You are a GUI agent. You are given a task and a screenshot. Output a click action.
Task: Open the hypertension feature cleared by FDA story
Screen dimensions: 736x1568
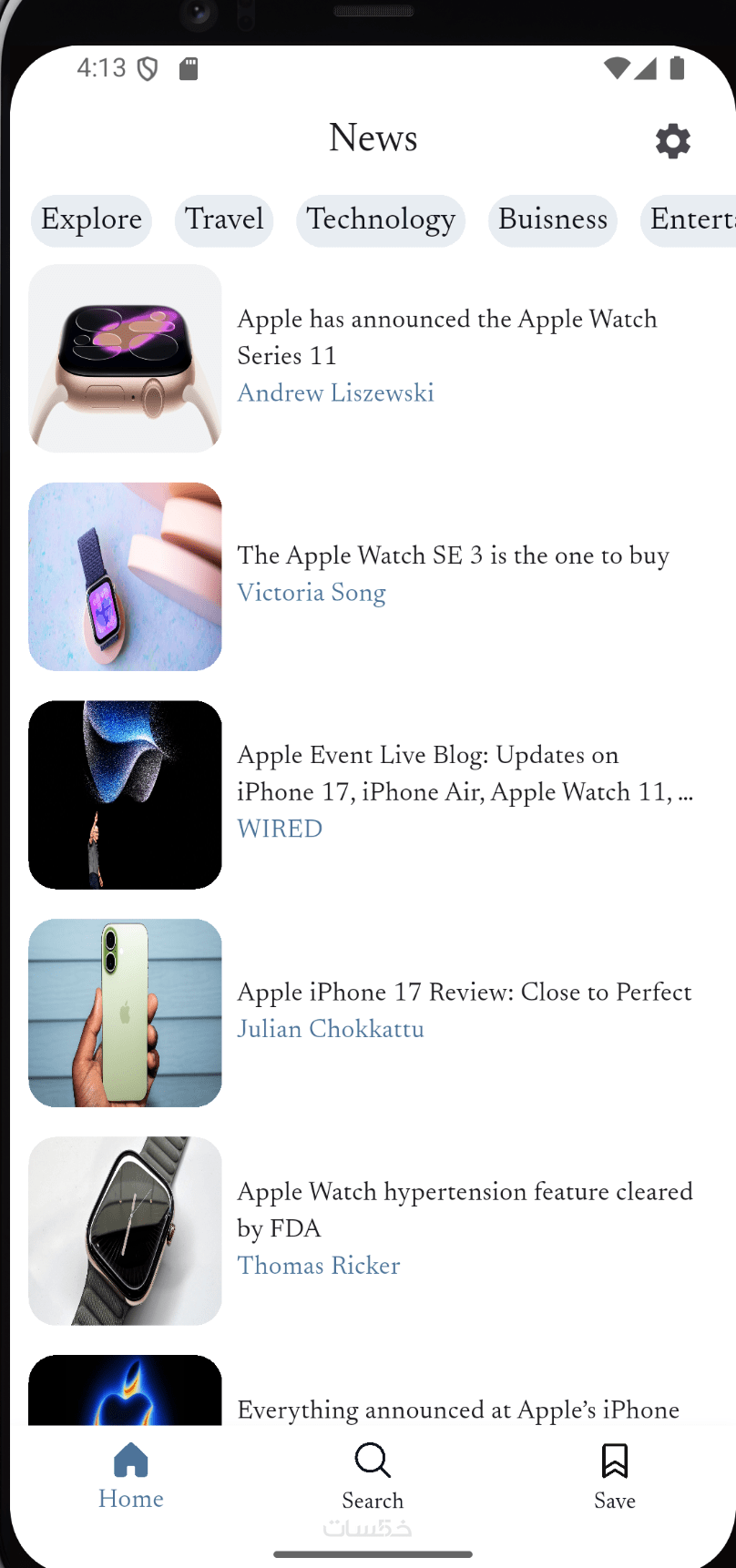368,1231
